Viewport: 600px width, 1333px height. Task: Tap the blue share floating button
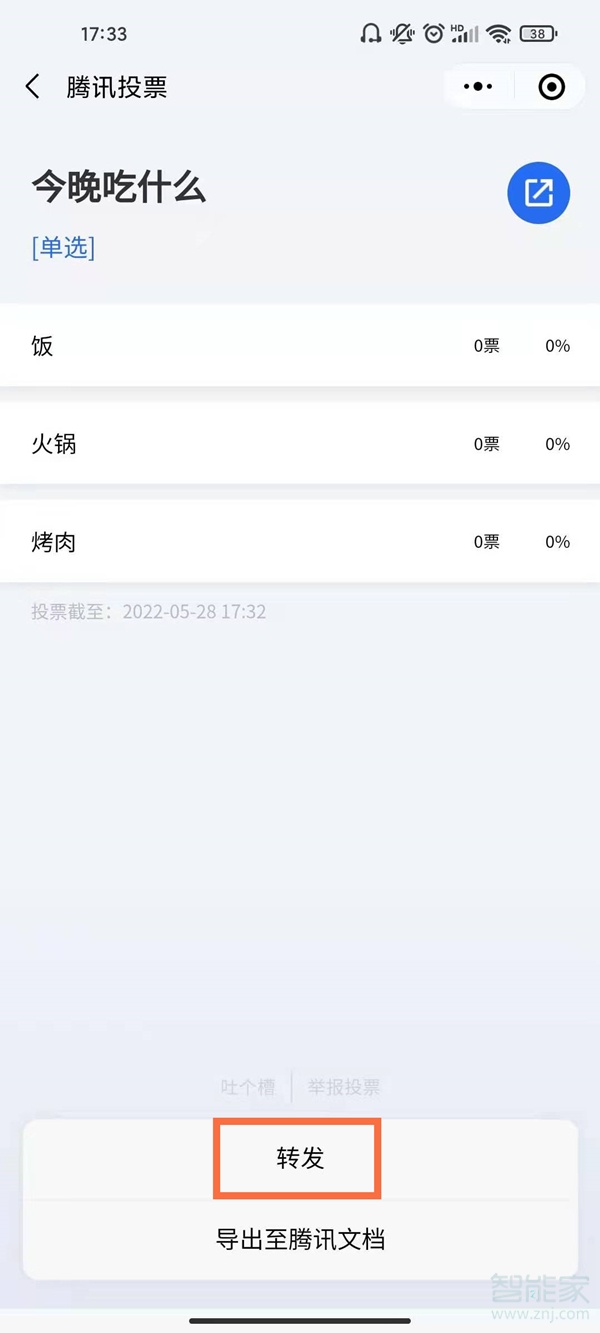539,193
